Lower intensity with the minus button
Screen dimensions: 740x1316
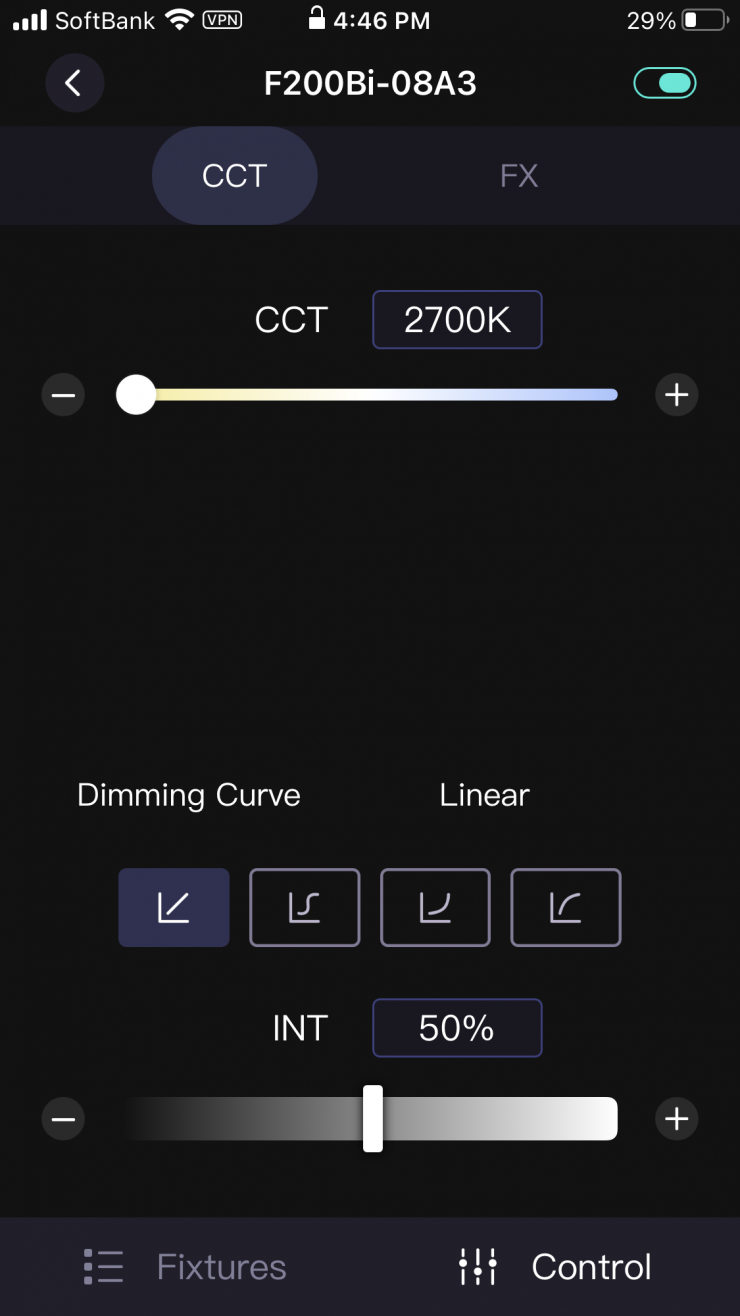point(63,1118)
